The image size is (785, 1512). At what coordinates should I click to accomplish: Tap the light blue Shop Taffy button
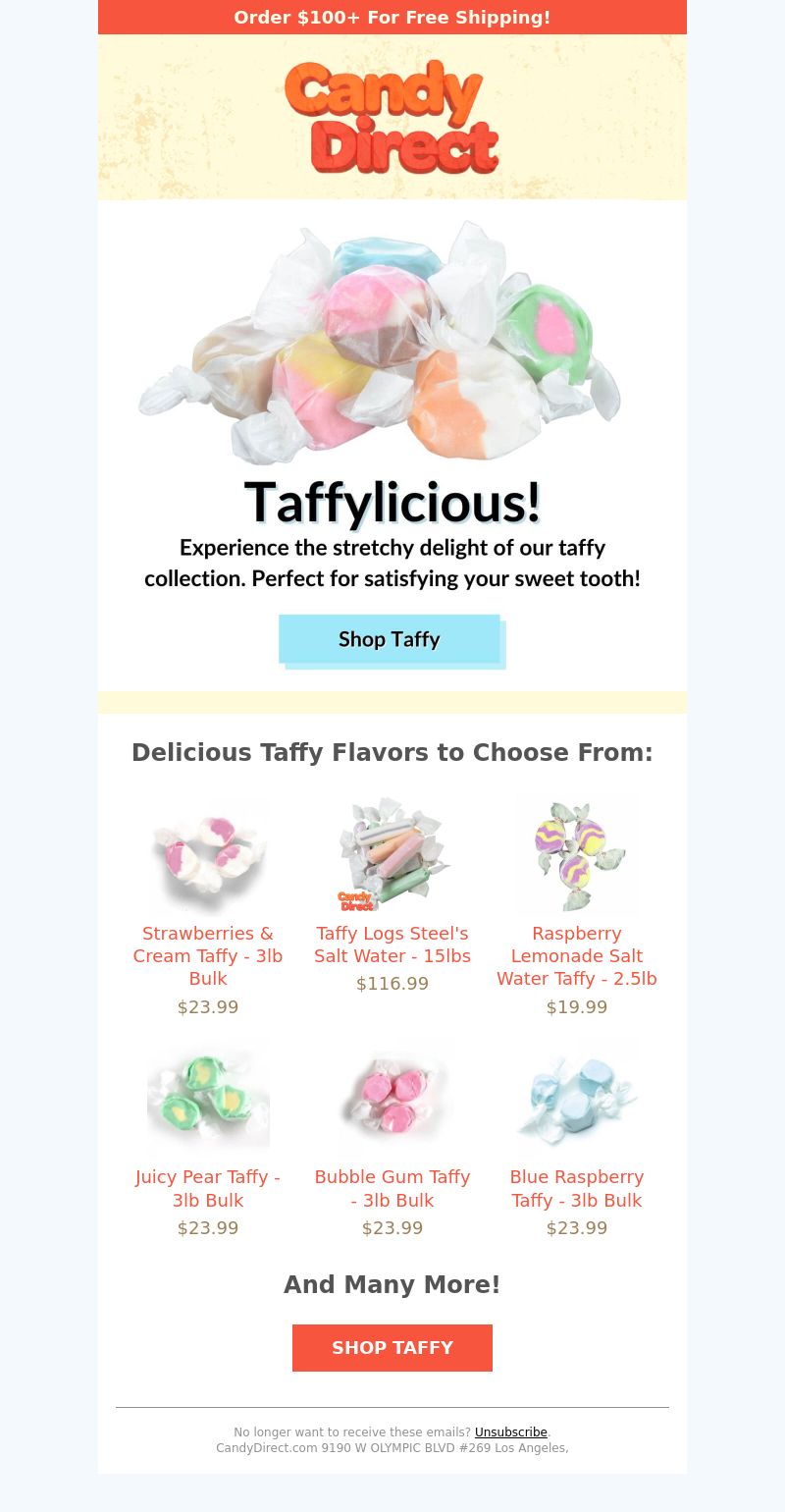(390, 639)
